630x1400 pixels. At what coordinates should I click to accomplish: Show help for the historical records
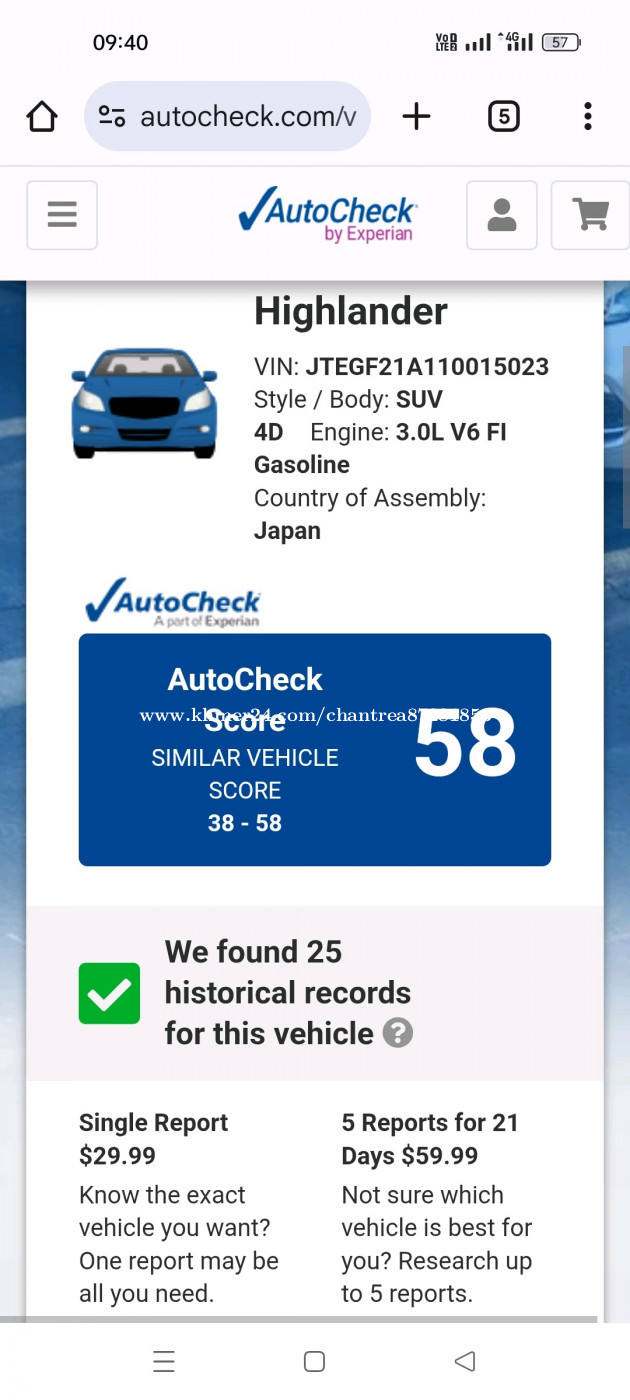(398, 1033)
